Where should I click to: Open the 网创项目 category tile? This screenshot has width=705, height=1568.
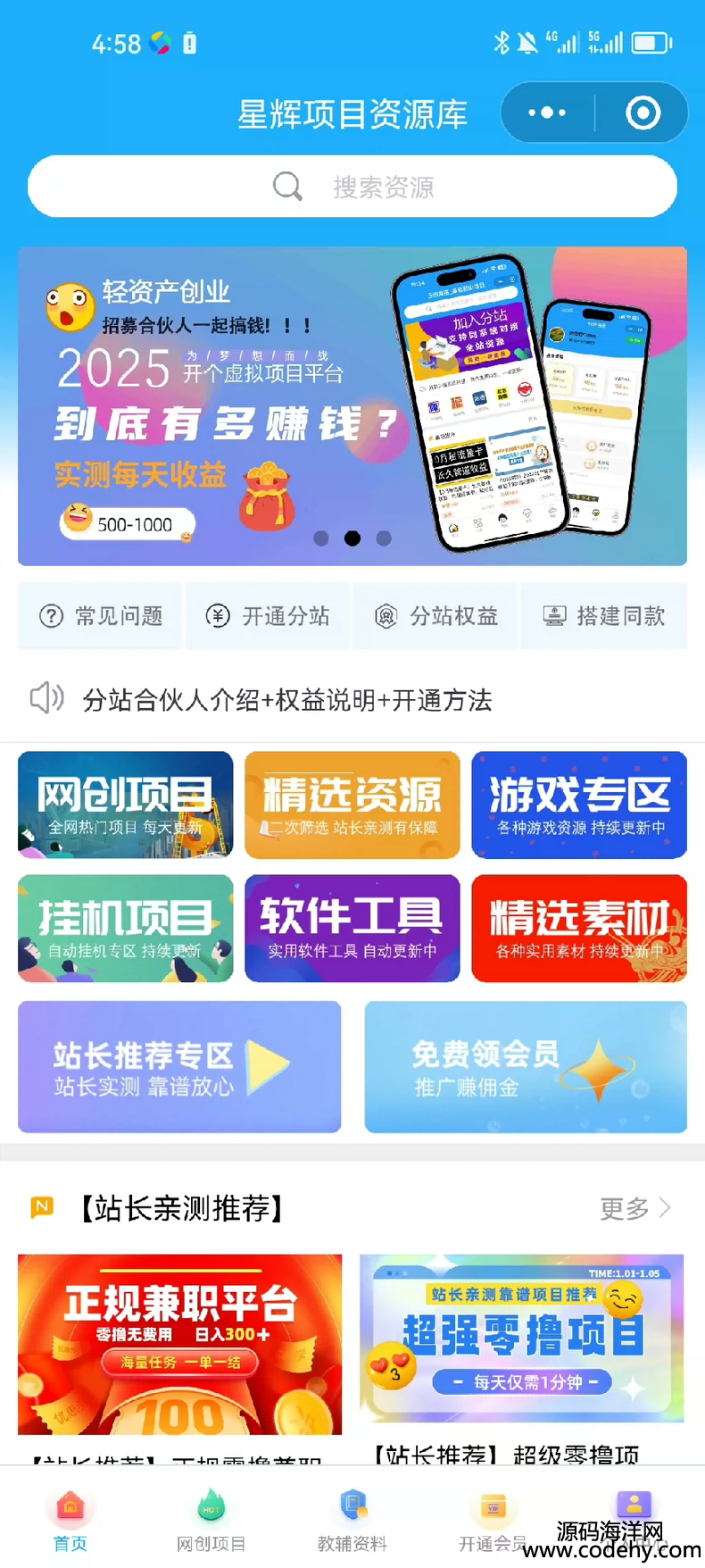point(125,805)
